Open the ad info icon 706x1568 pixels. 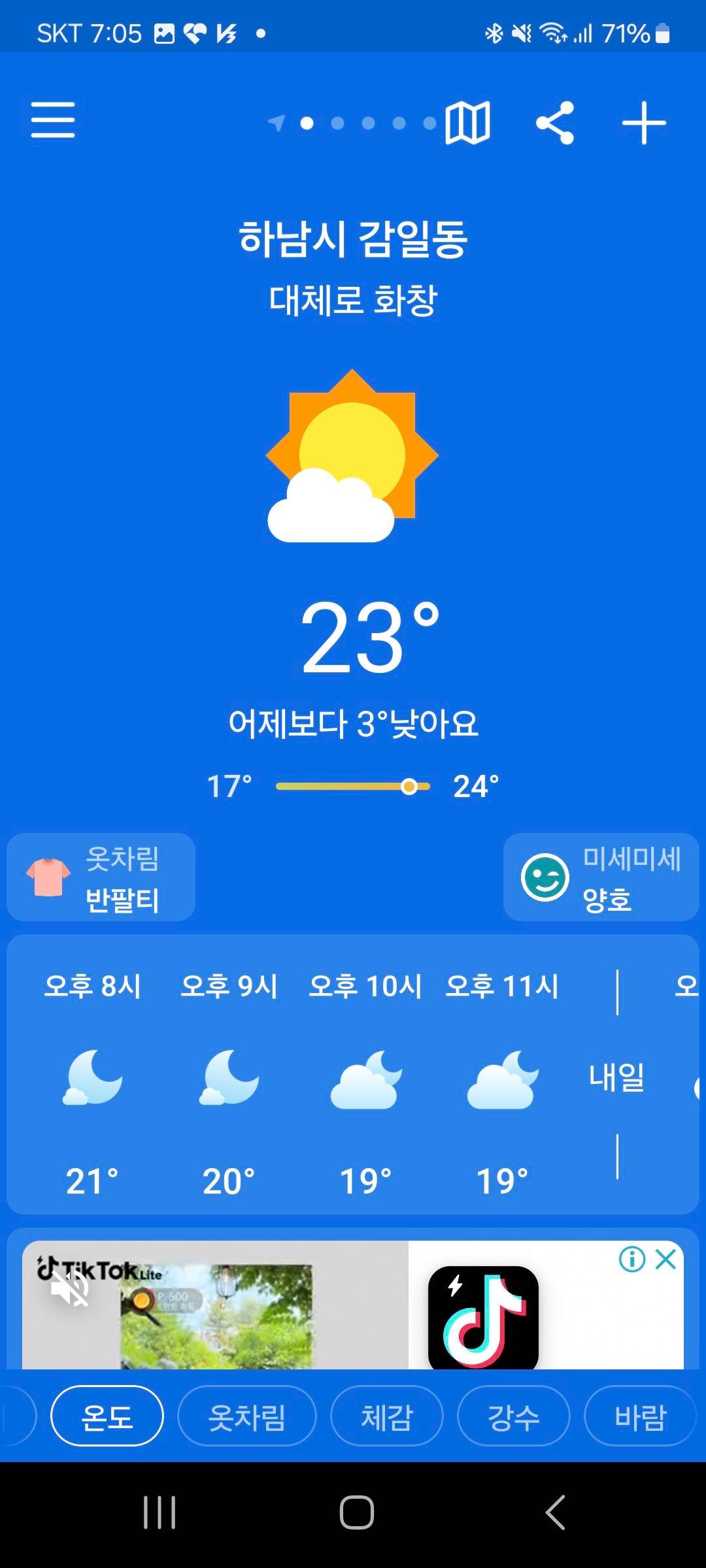[x=632, y=1258]
